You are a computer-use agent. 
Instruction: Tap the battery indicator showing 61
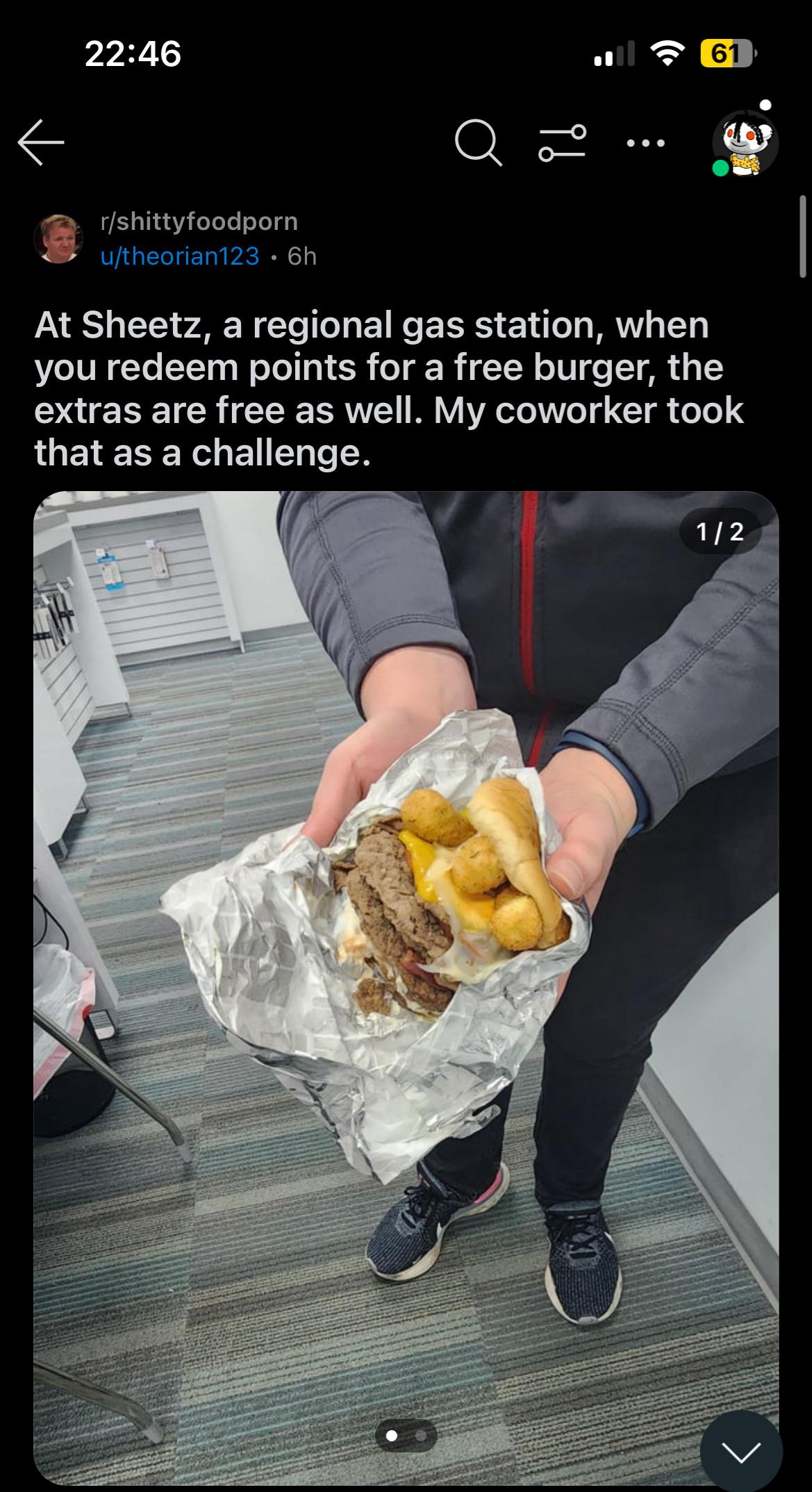pos(725,55)
